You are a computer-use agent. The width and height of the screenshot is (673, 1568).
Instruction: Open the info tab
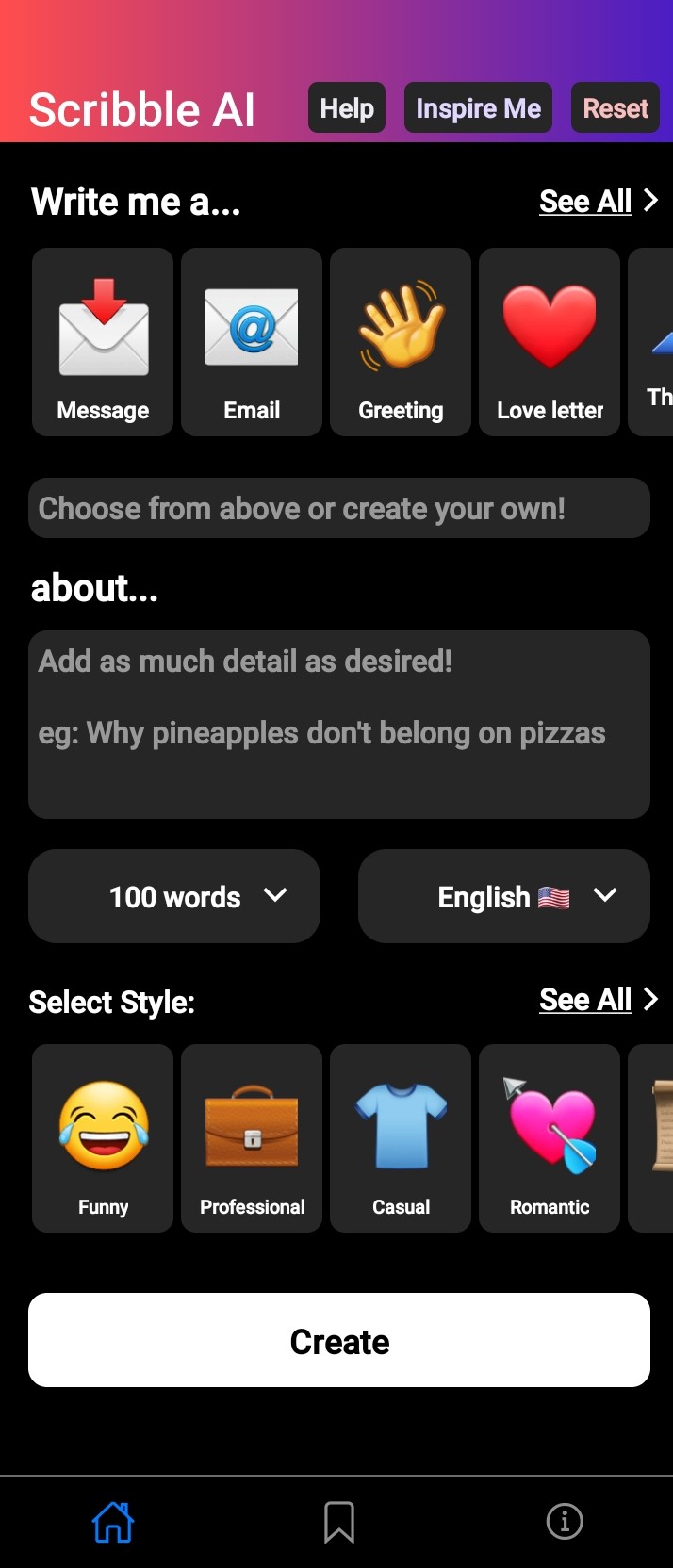[565, 1522]
